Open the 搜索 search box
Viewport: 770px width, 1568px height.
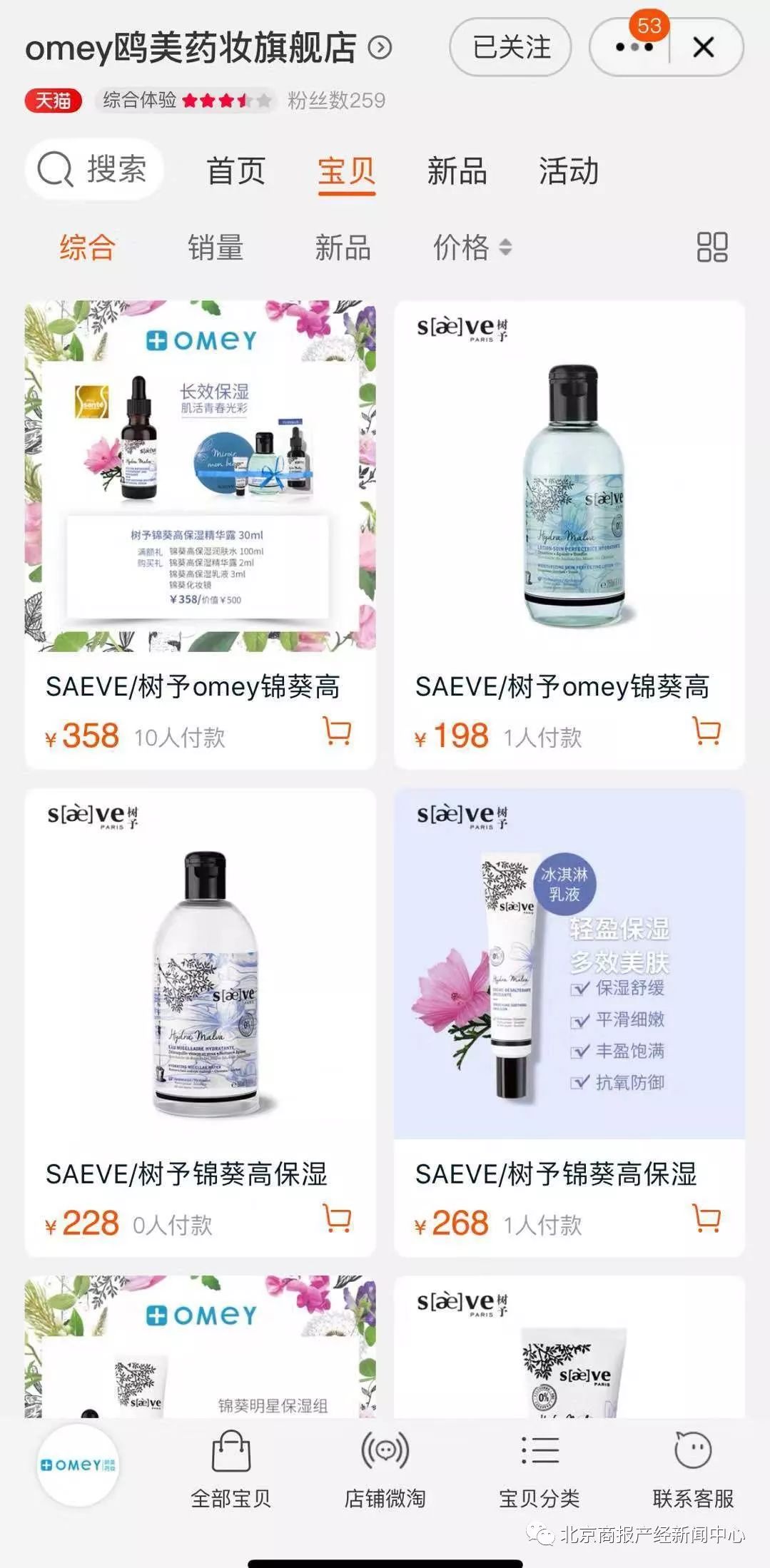(x=94, y=170)
